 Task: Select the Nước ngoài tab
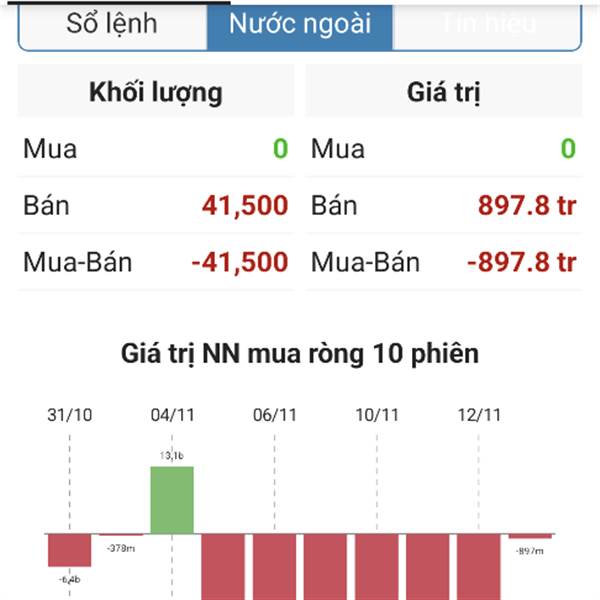point(300,25)
